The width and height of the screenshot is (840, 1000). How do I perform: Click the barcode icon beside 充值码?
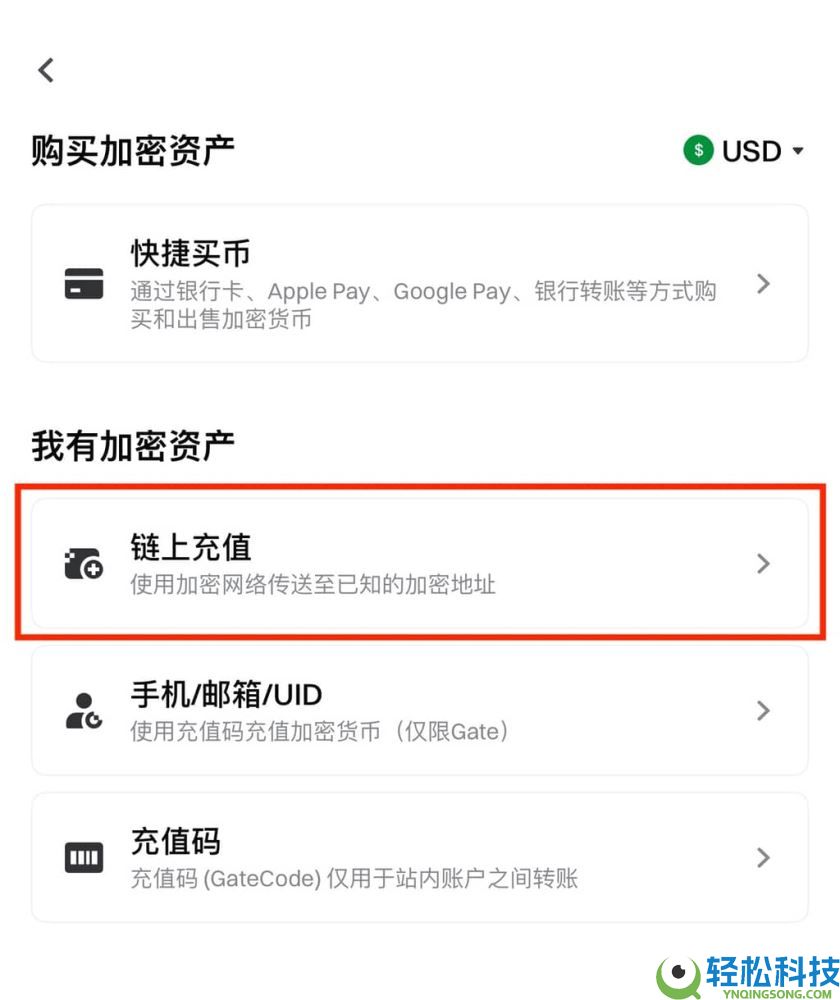pyautogui.click(x=84, y=857)
